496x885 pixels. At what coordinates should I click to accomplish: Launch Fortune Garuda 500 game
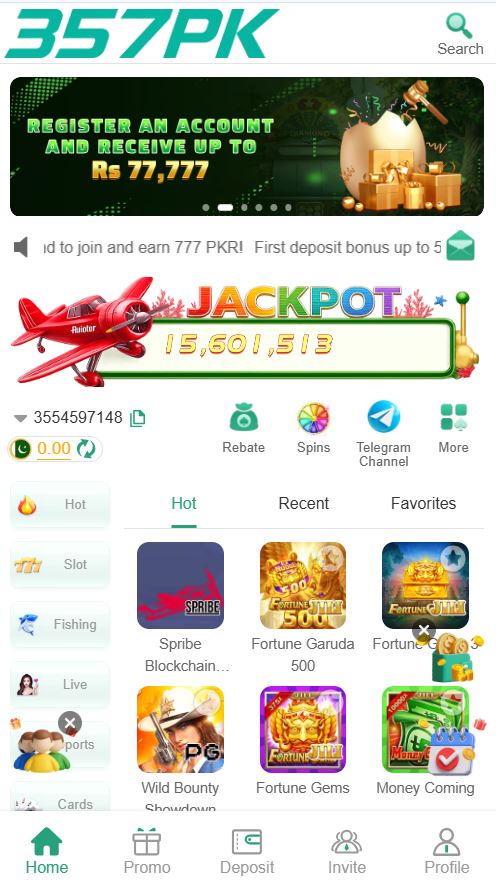coord(303,586)
